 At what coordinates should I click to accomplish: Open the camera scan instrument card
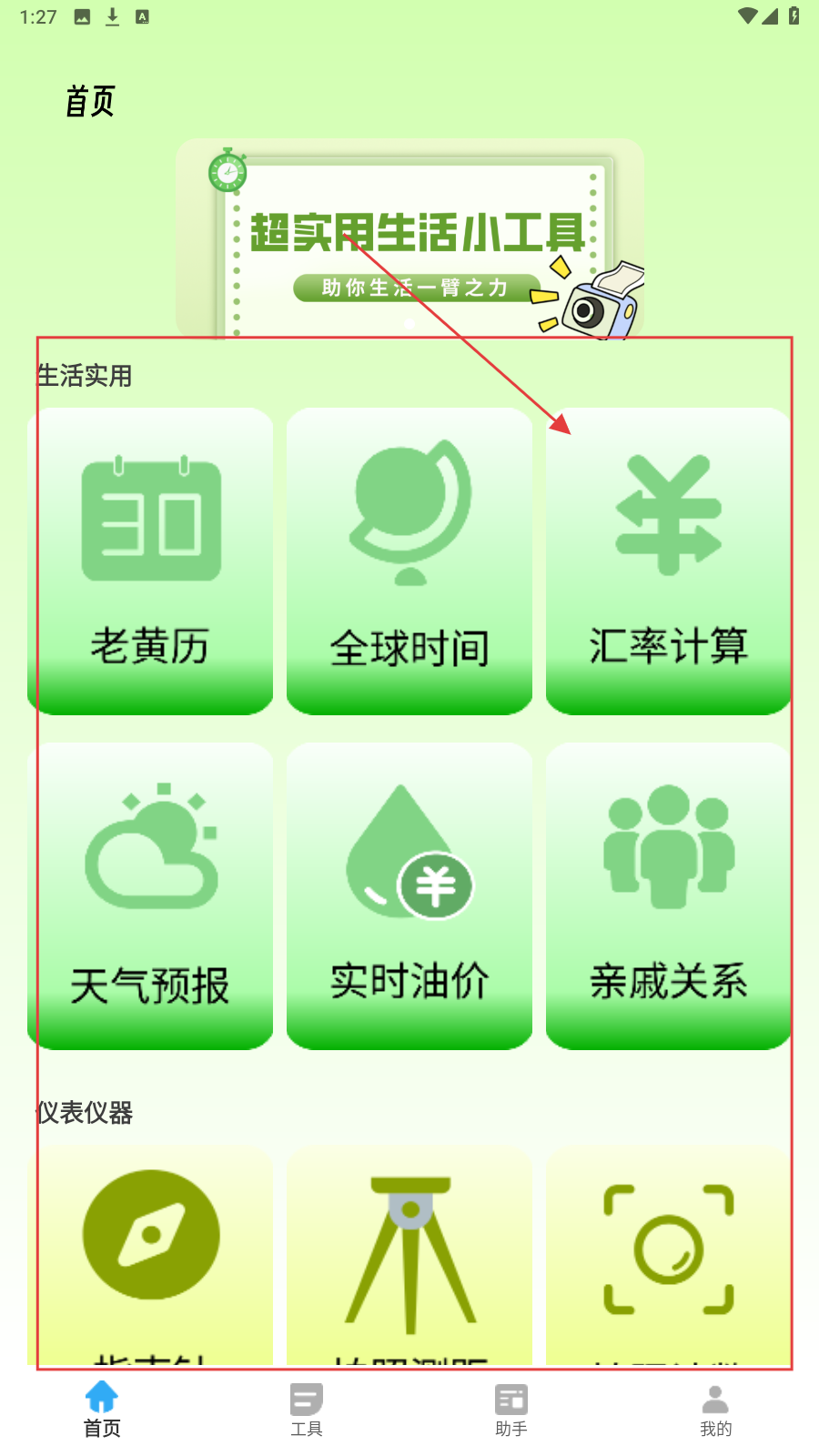pyautogui.click(x=668, y=1256)
